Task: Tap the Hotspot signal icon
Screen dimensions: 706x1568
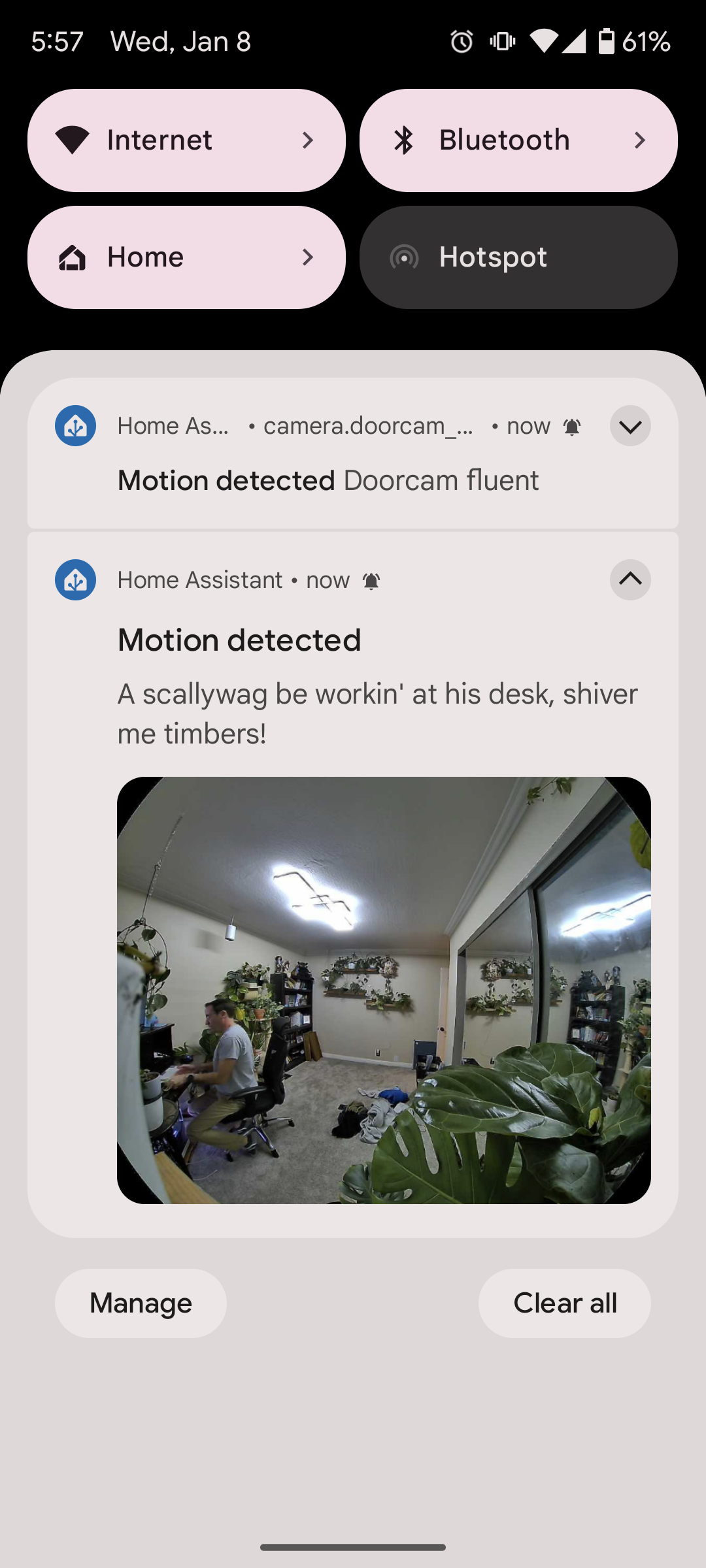Action: point(405,257)
